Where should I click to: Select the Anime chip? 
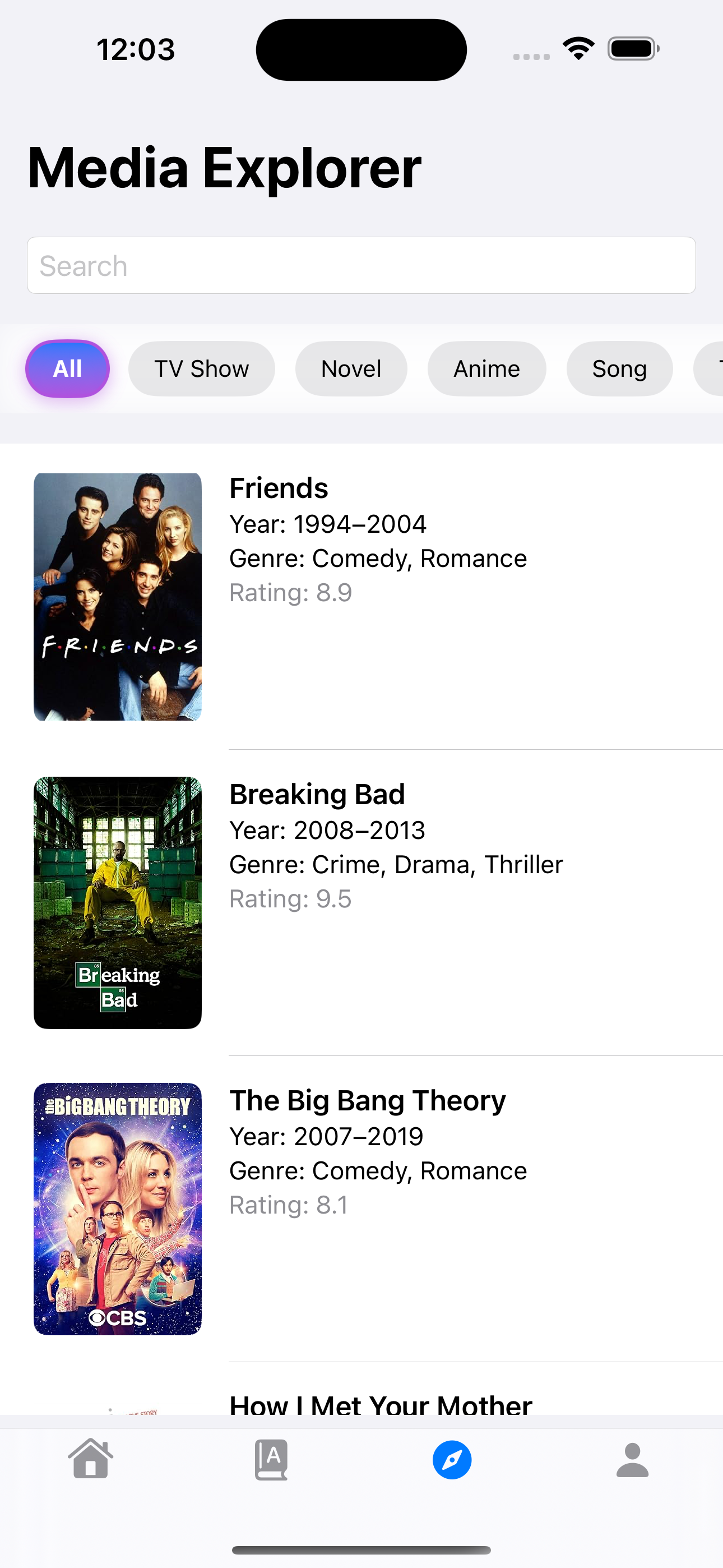coord(486,368)
